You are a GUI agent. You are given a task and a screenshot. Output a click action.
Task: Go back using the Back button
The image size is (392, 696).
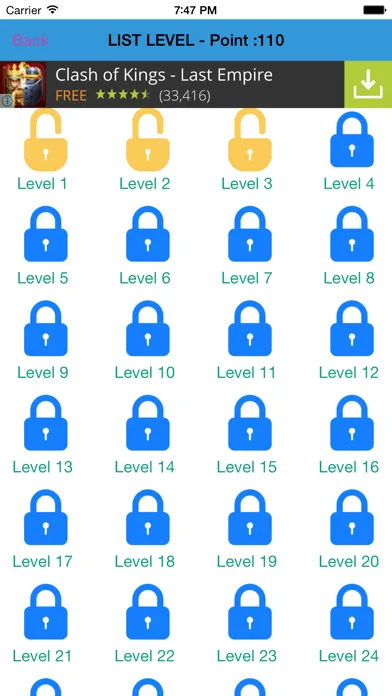coord(31,40)
